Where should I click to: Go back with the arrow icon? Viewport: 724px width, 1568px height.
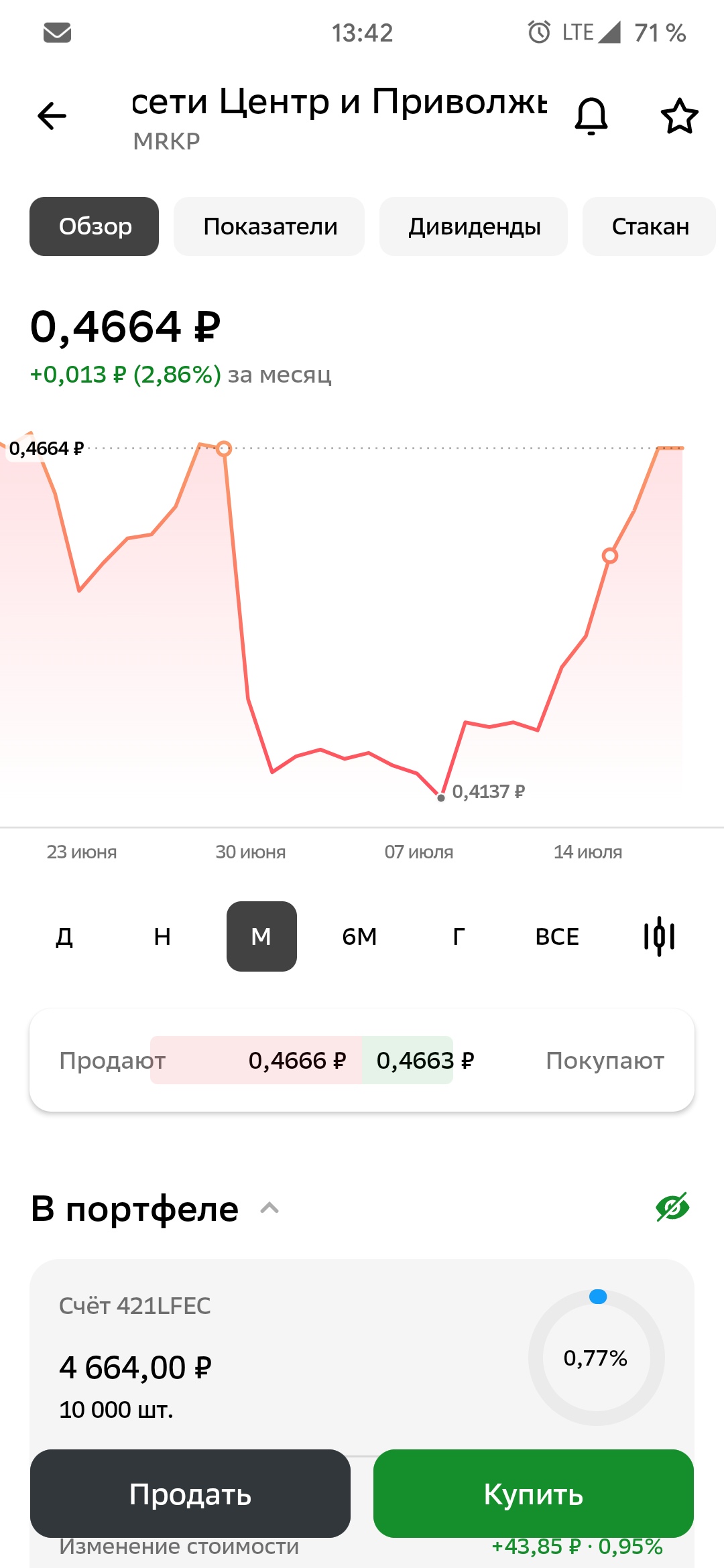[52, 116]
